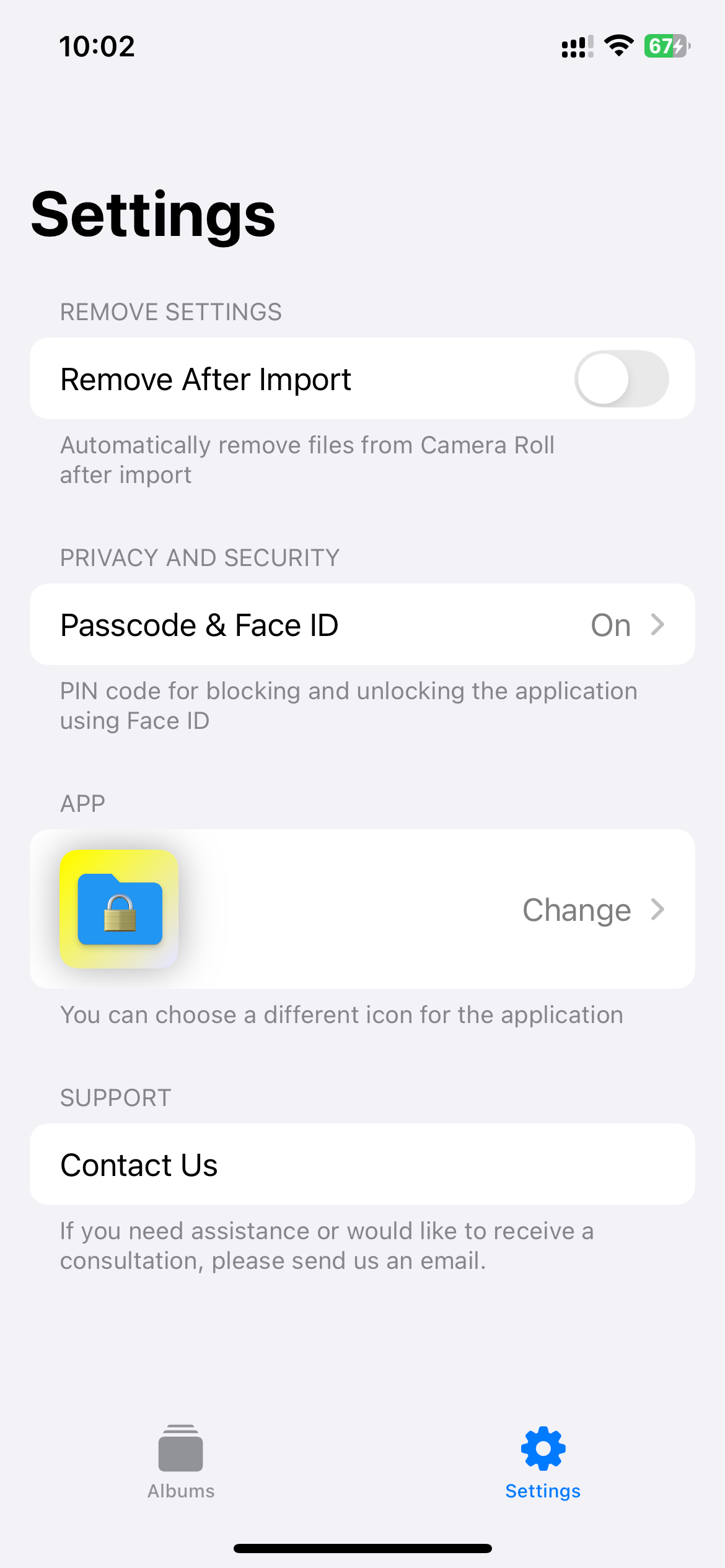725x1568 pixels.
Task: Select the Settings tab
Action: coord(543,1461)
